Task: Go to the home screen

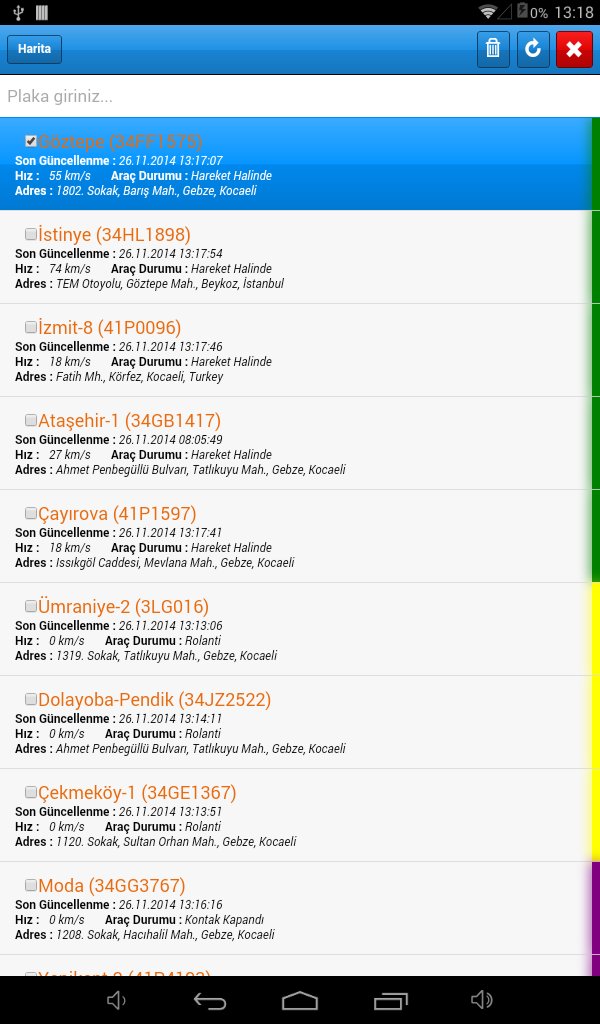Action: coord(300,1000)
